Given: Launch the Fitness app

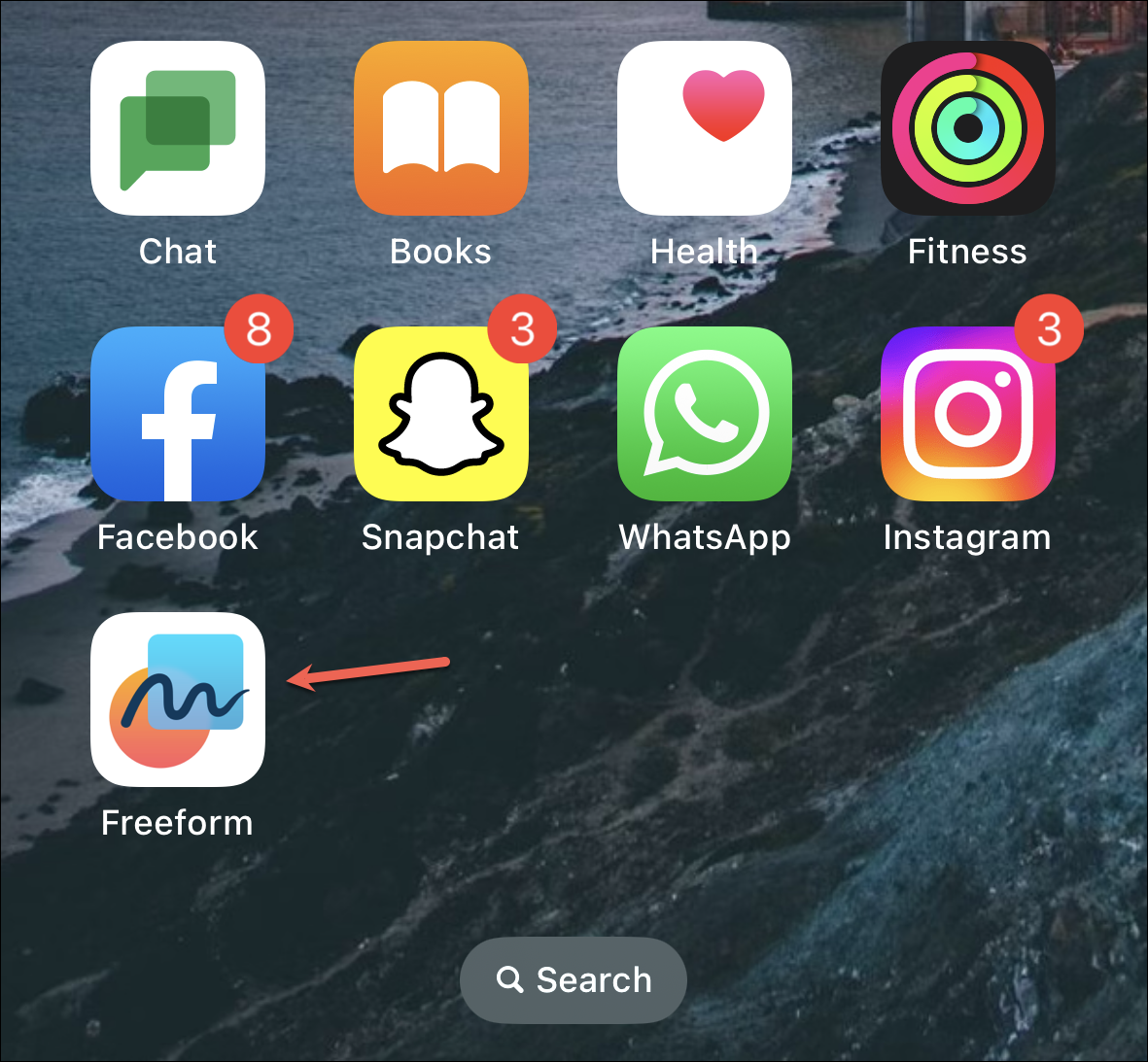Looking at the screenshot, I should [x=968, y=128].
